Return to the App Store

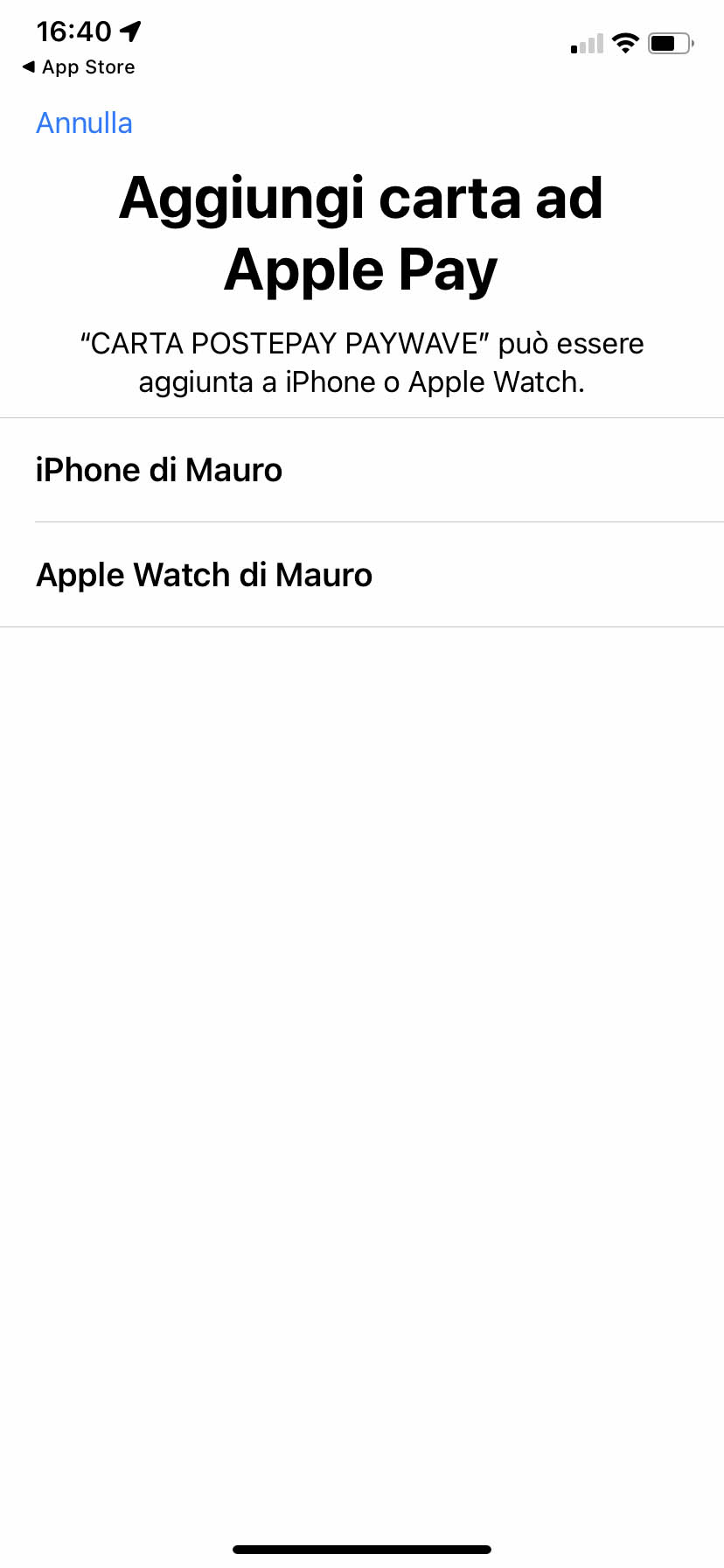(x=79, y=67)
